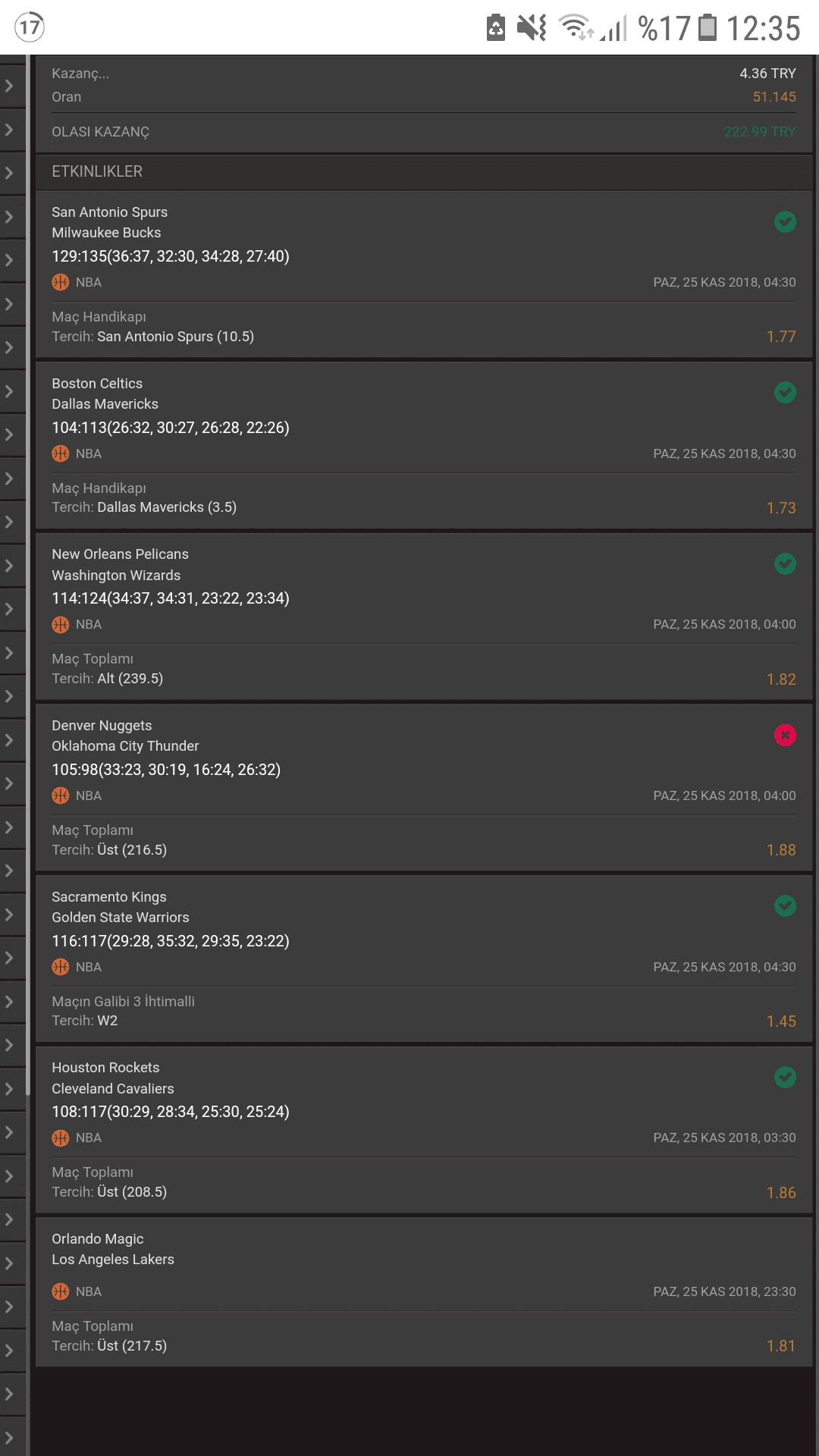This screenshot has height=1456, width=819.
Task: Open the Sacramento Kings vs Golden State Warriors event
Action: pyautogui.click(x=424, y=959)
